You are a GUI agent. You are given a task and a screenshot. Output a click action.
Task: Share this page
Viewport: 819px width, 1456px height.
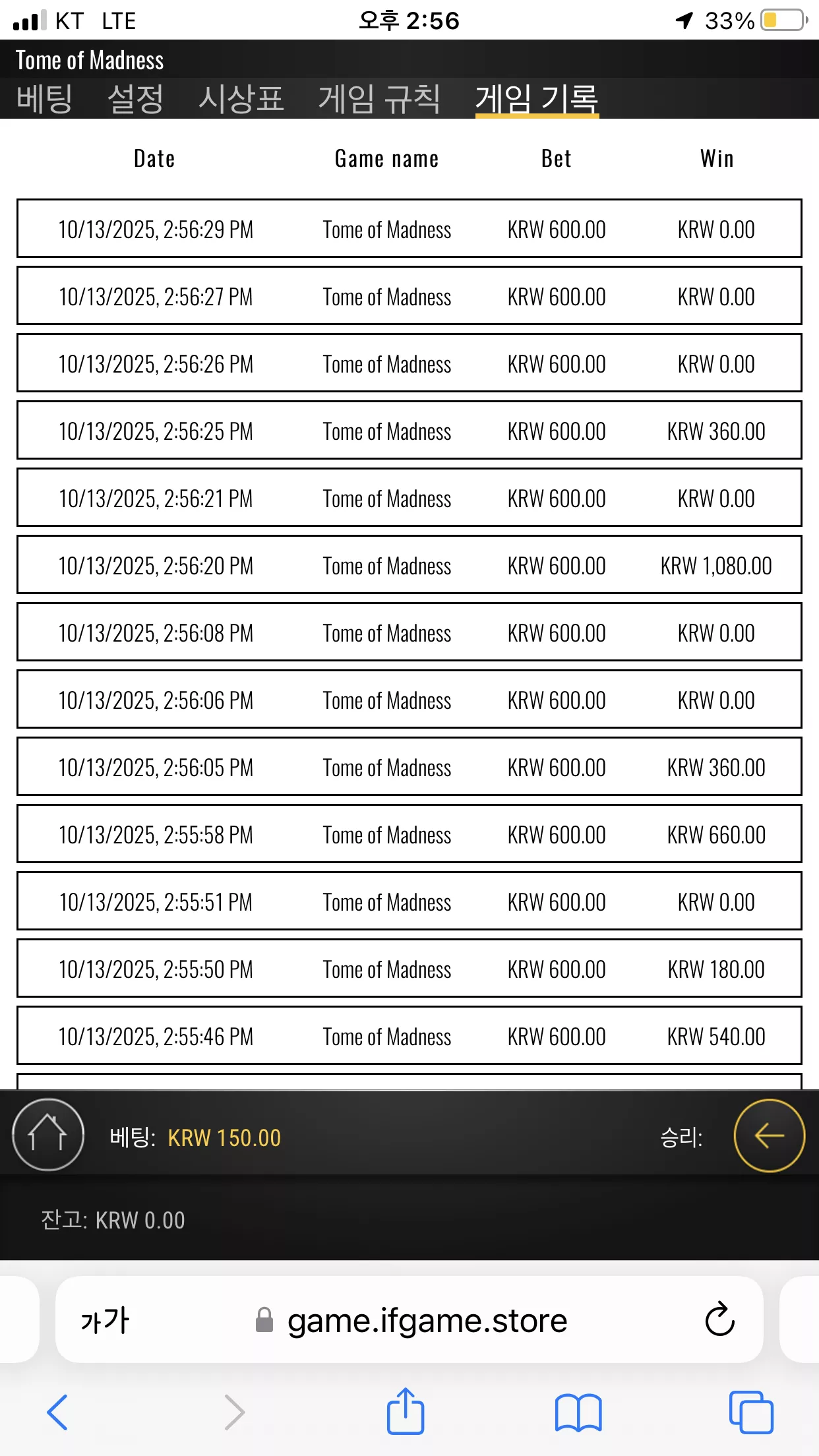click(x=405, y=1410)
